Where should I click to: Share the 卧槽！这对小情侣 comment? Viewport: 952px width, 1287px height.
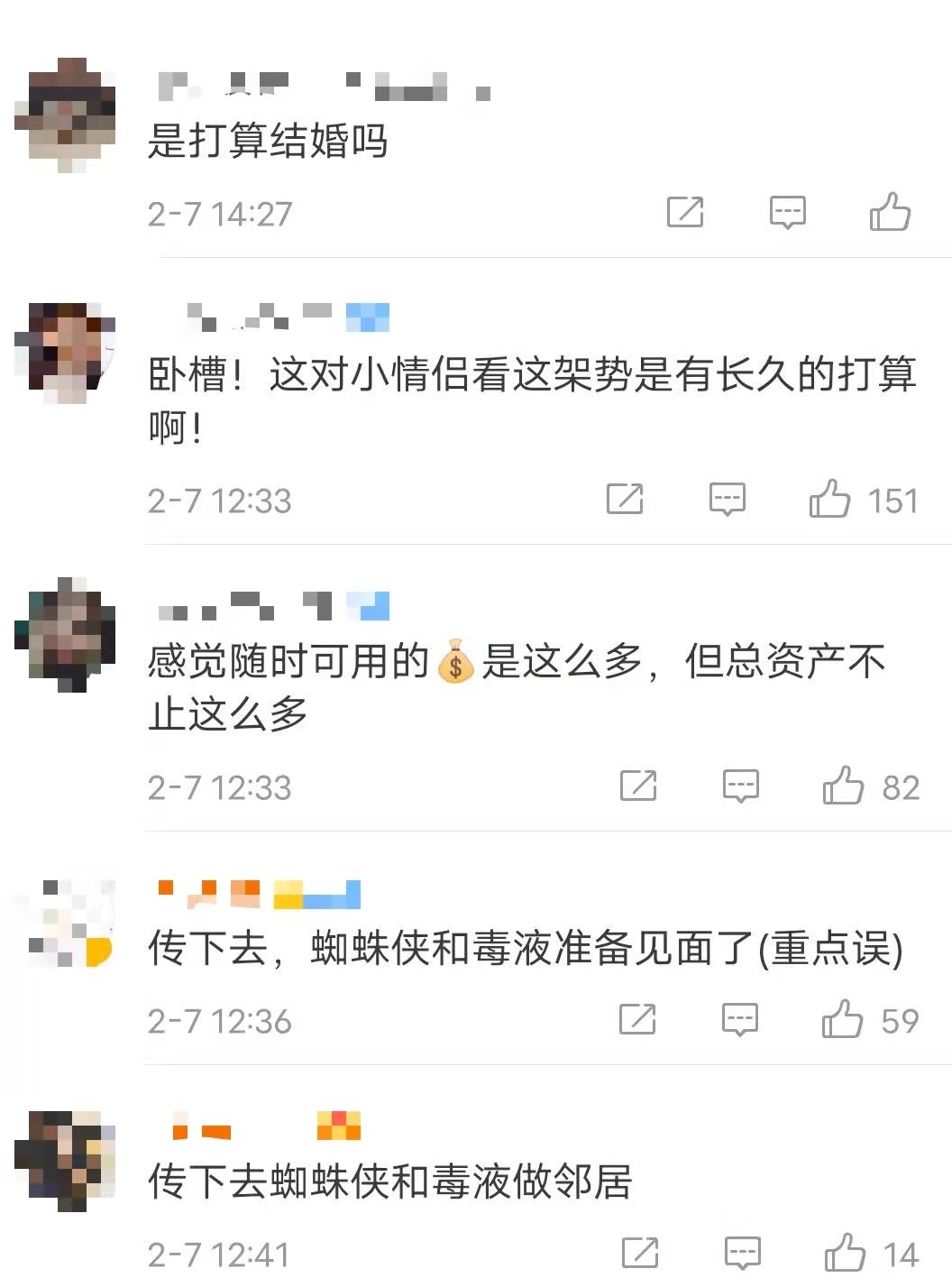[625, 499]
